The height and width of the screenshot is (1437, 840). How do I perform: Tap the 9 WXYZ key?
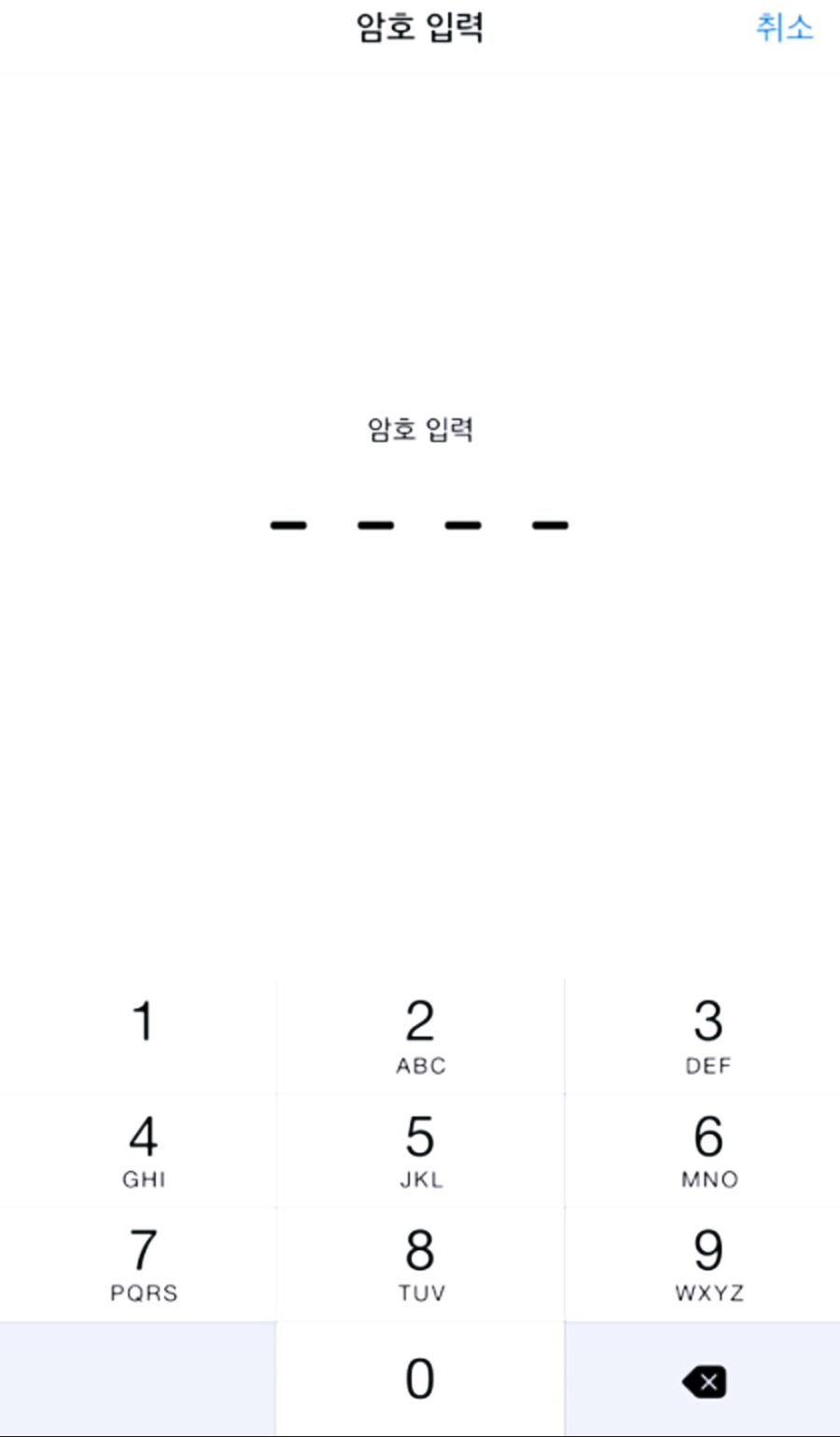point(703,1264)
